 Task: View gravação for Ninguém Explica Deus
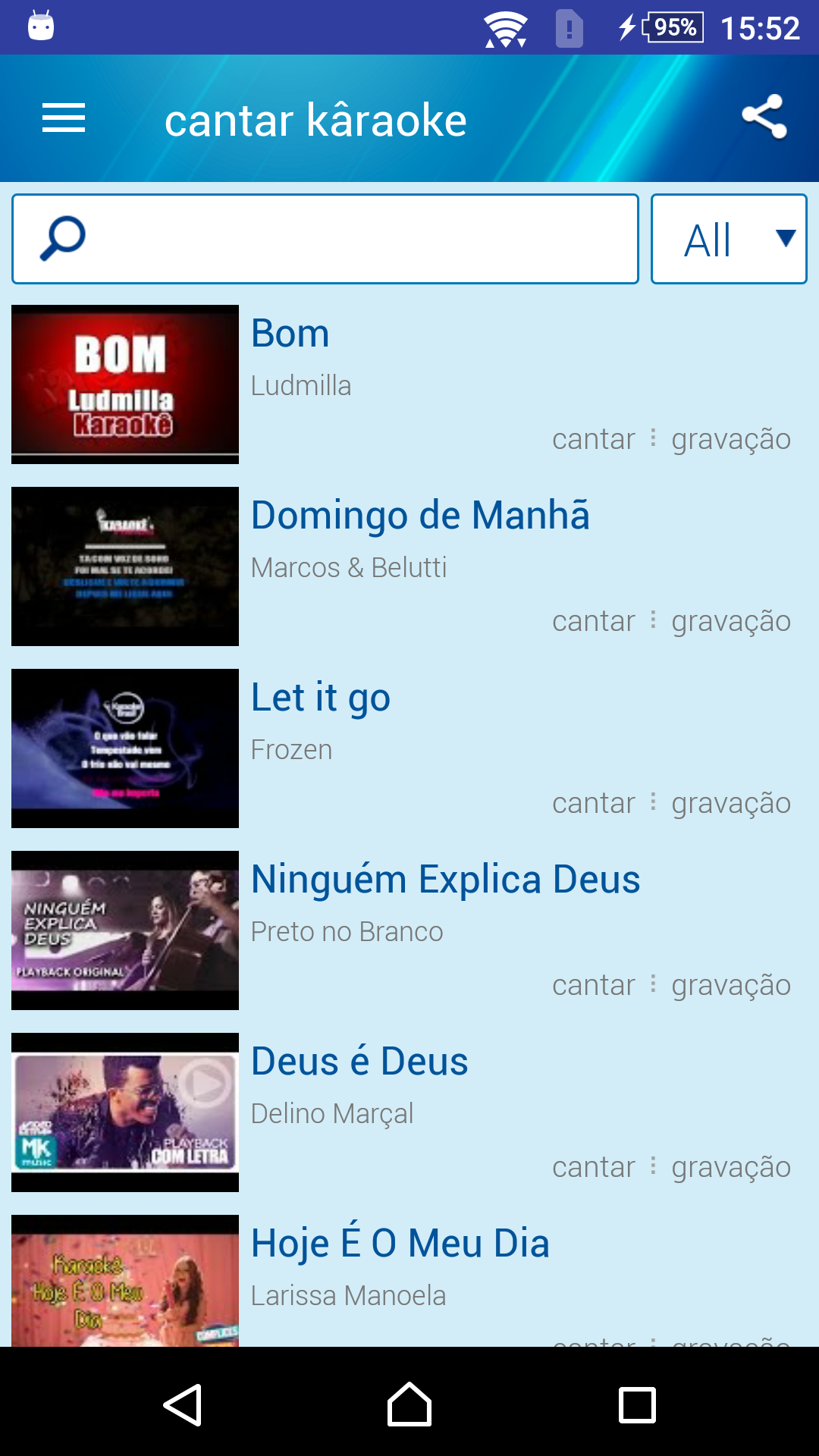click(x=731, y=985)
